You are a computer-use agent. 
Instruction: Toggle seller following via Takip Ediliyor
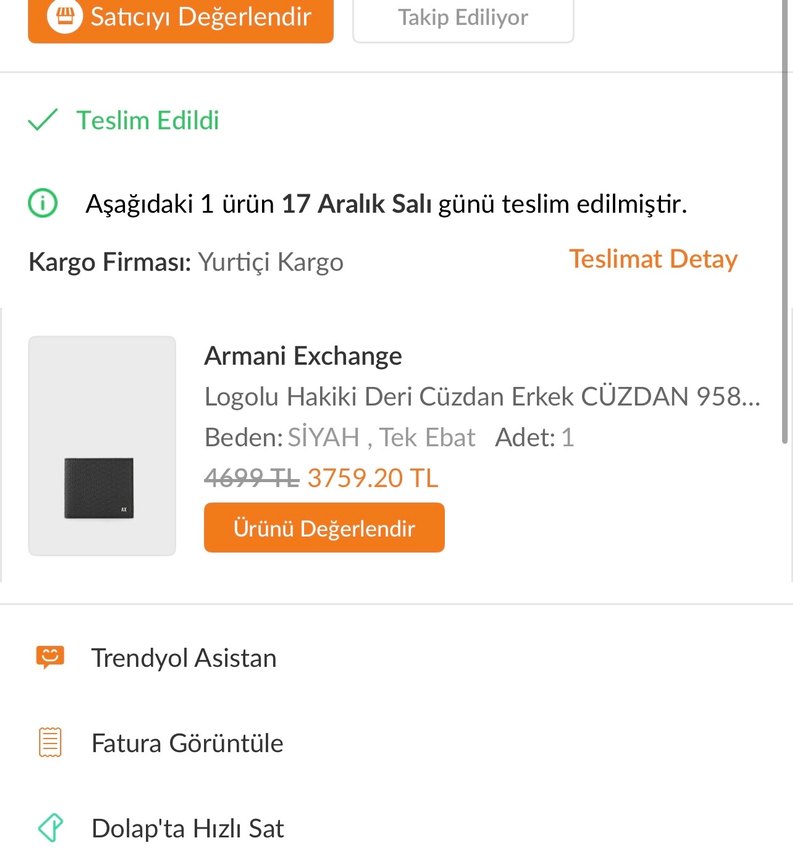click(462, 17)
